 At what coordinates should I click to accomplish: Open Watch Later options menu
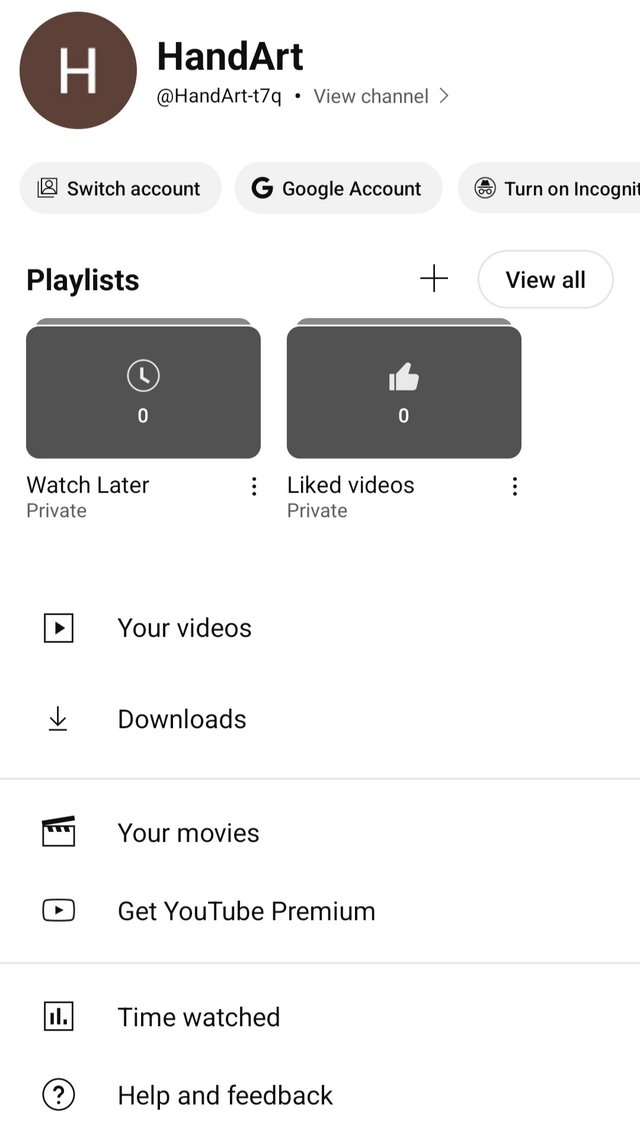(254, 486)
